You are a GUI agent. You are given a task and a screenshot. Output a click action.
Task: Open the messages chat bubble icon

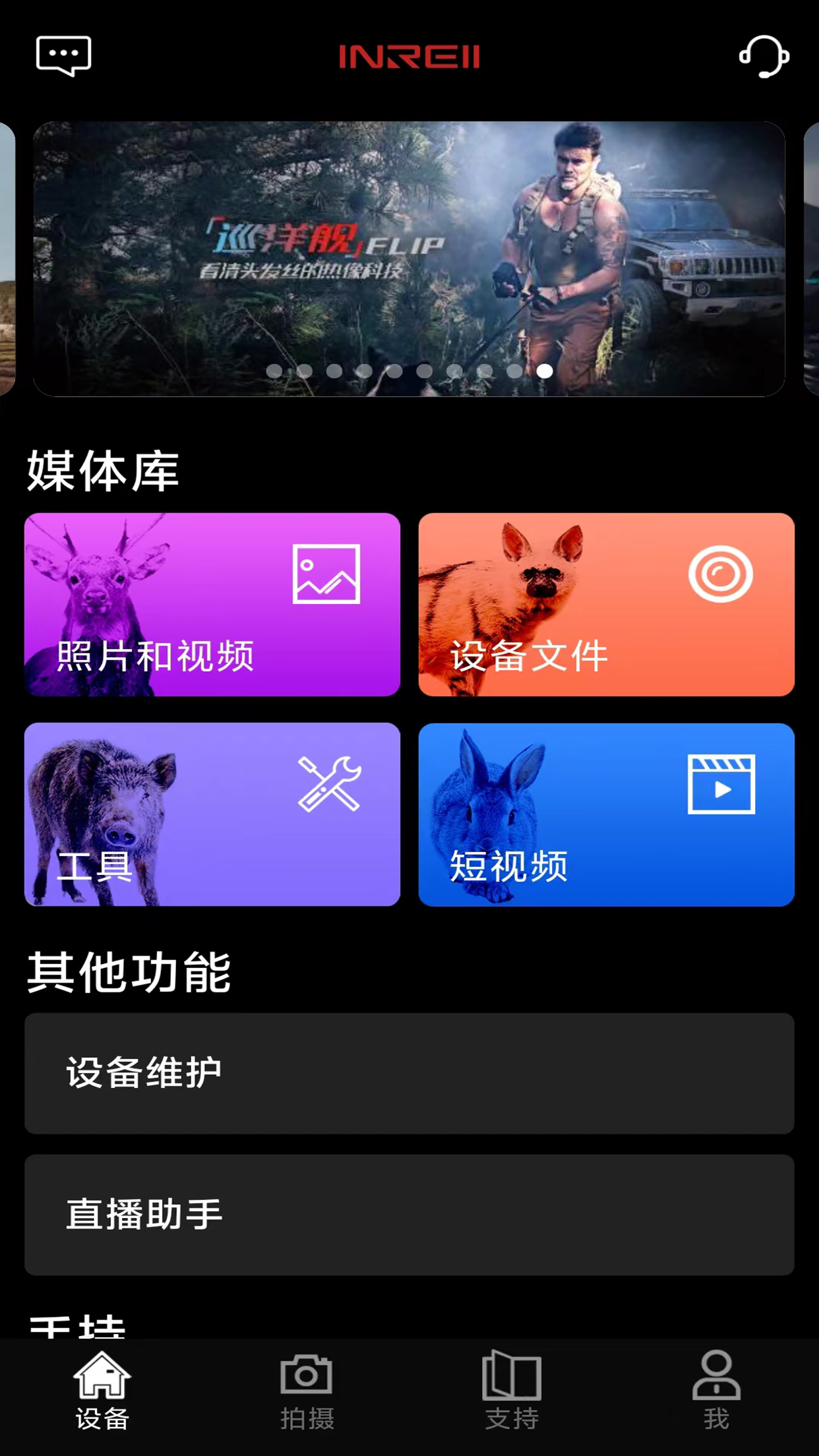coord(63,56)
